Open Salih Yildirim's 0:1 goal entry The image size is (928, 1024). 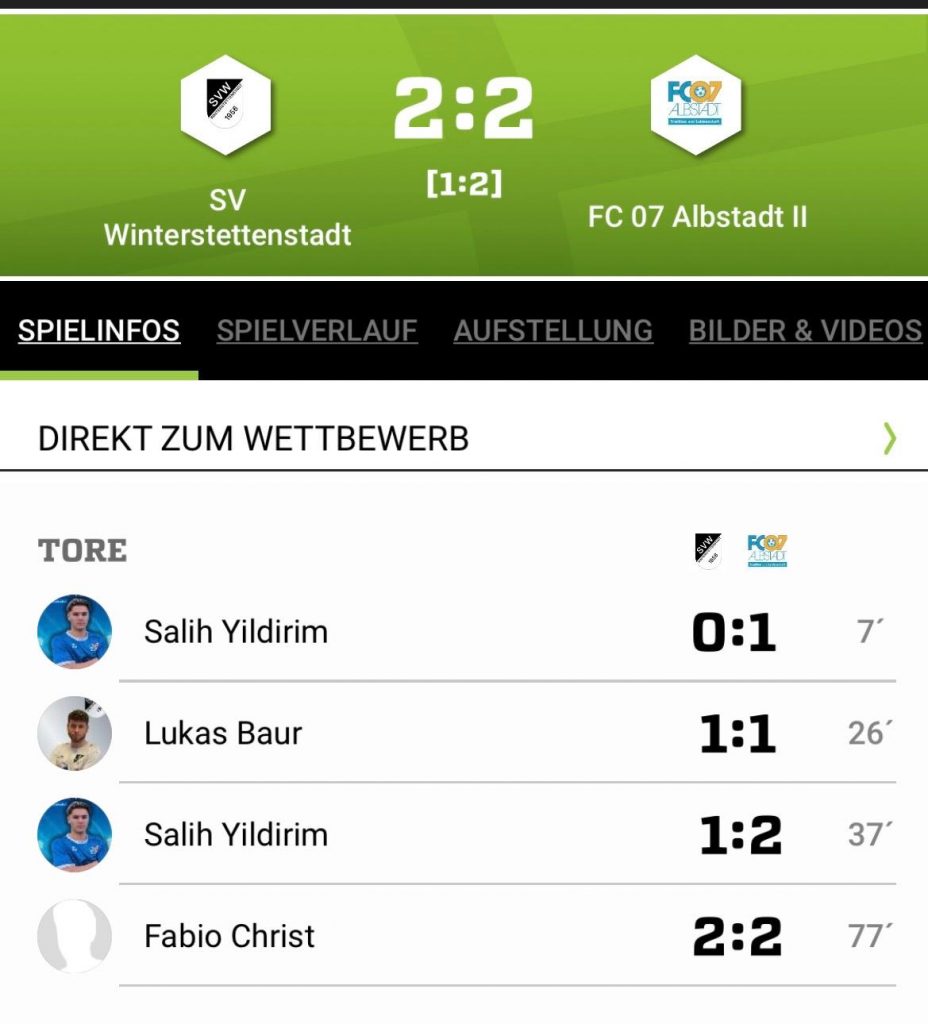tap(236, 632)
